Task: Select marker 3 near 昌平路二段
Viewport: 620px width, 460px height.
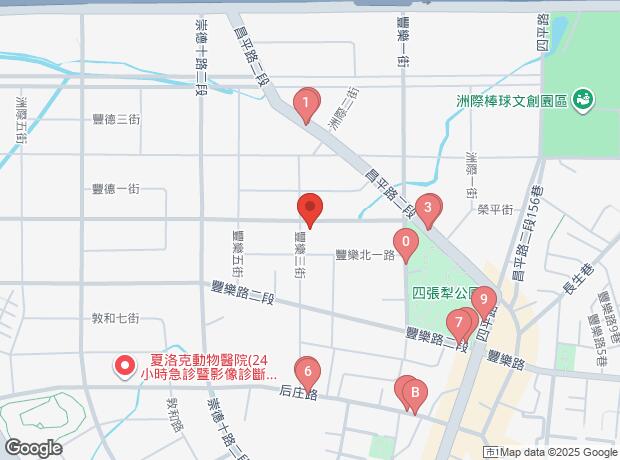Action: pyautogui.click(x=428, y=209)
